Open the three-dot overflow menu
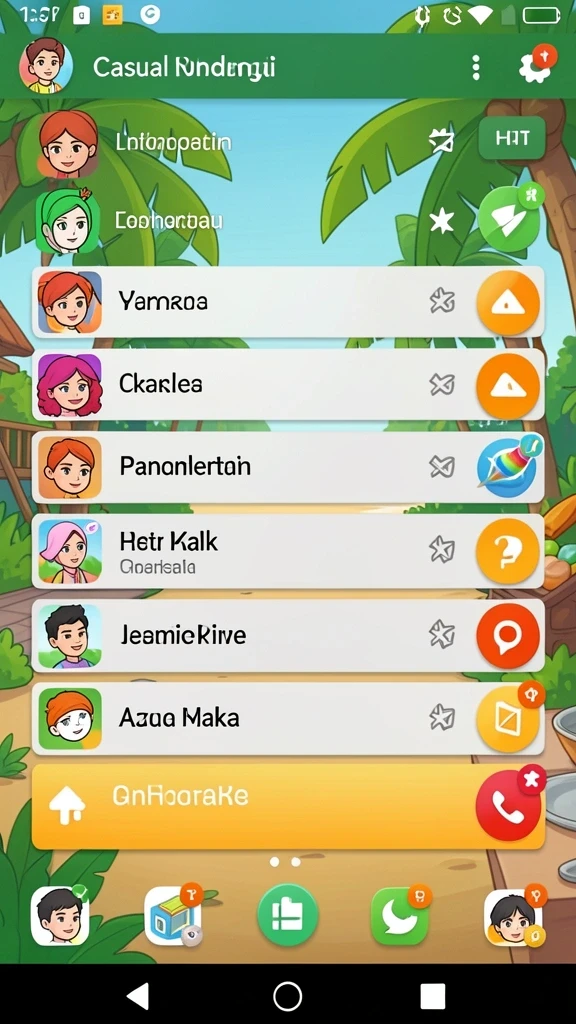 tap(476, 67)
